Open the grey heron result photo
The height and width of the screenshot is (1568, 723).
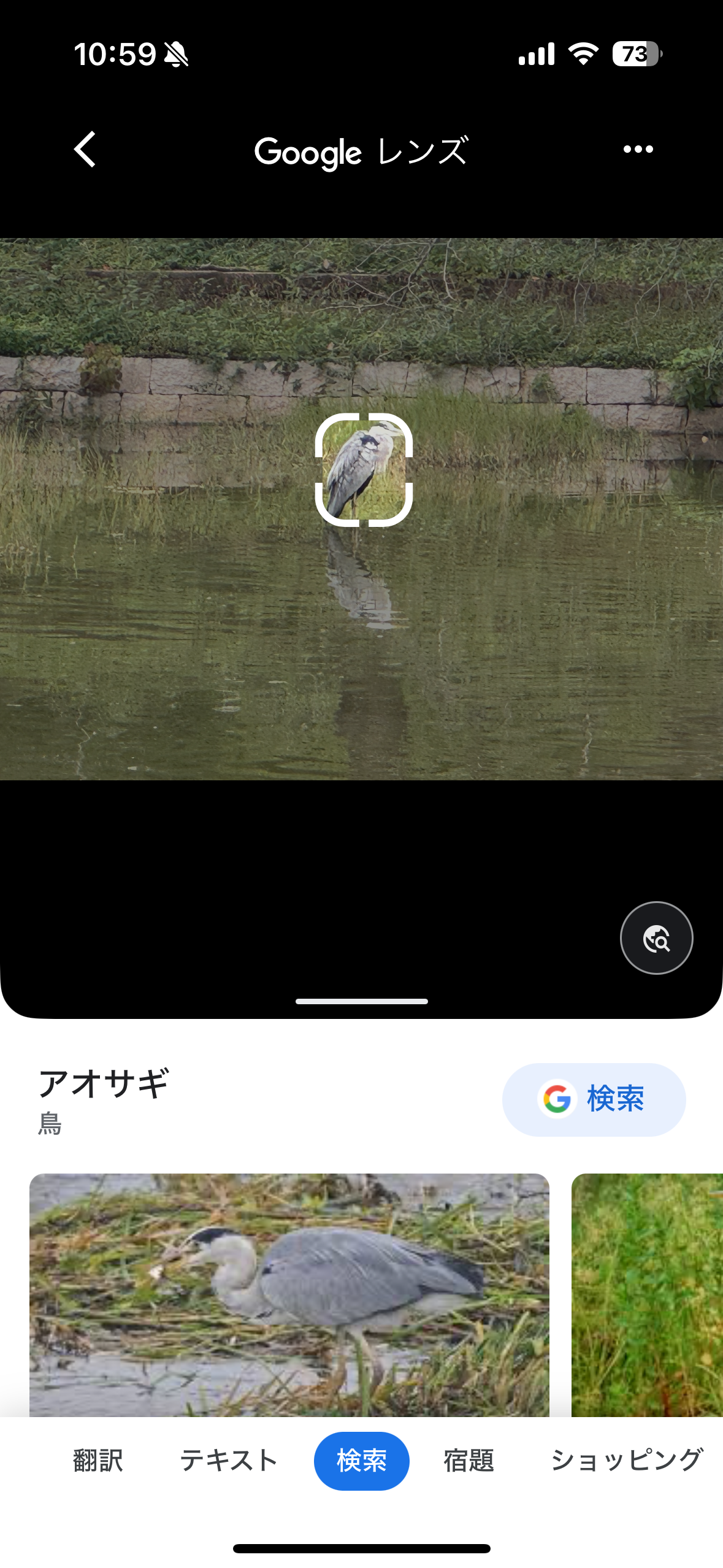pos(289,1294)
